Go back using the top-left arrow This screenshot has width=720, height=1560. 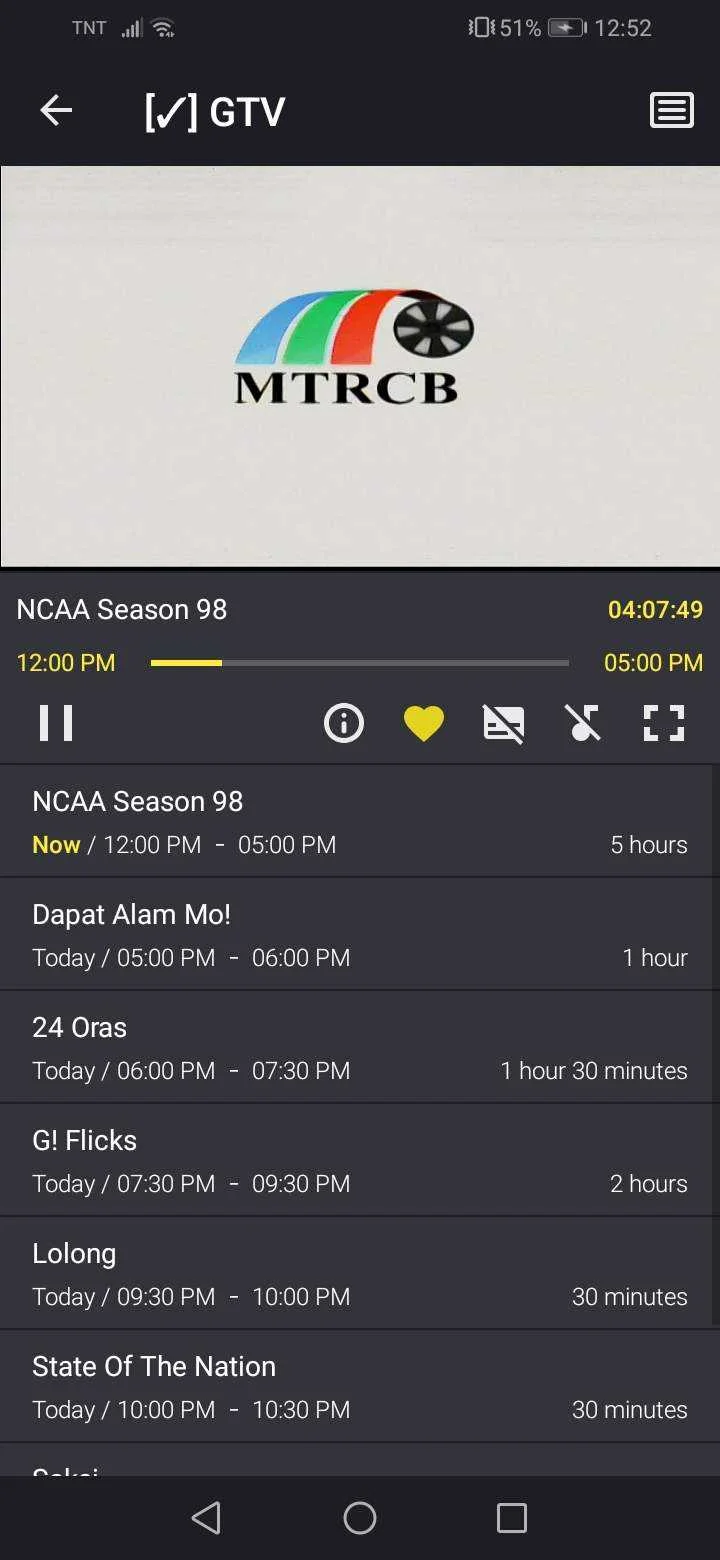tap(56, 111)
